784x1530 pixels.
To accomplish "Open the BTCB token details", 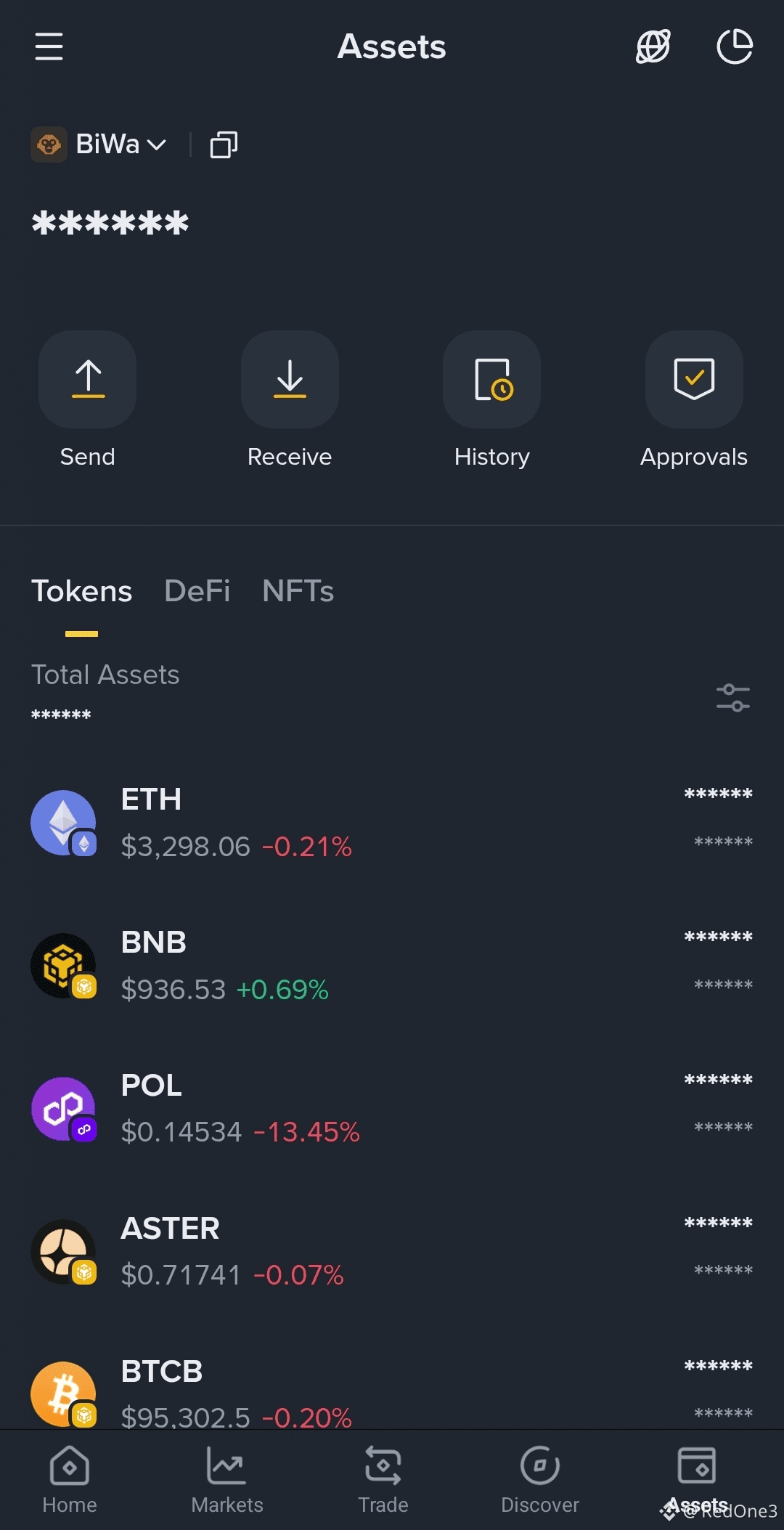I will pos(392,1391).
